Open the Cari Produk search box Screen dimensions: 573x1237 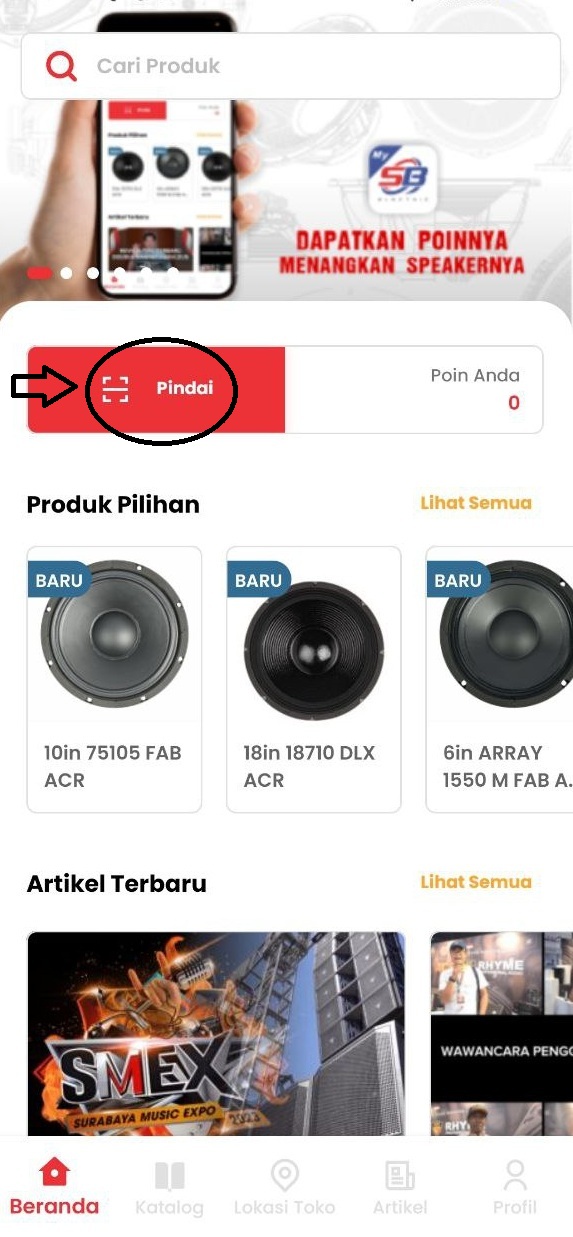[290, 66]
